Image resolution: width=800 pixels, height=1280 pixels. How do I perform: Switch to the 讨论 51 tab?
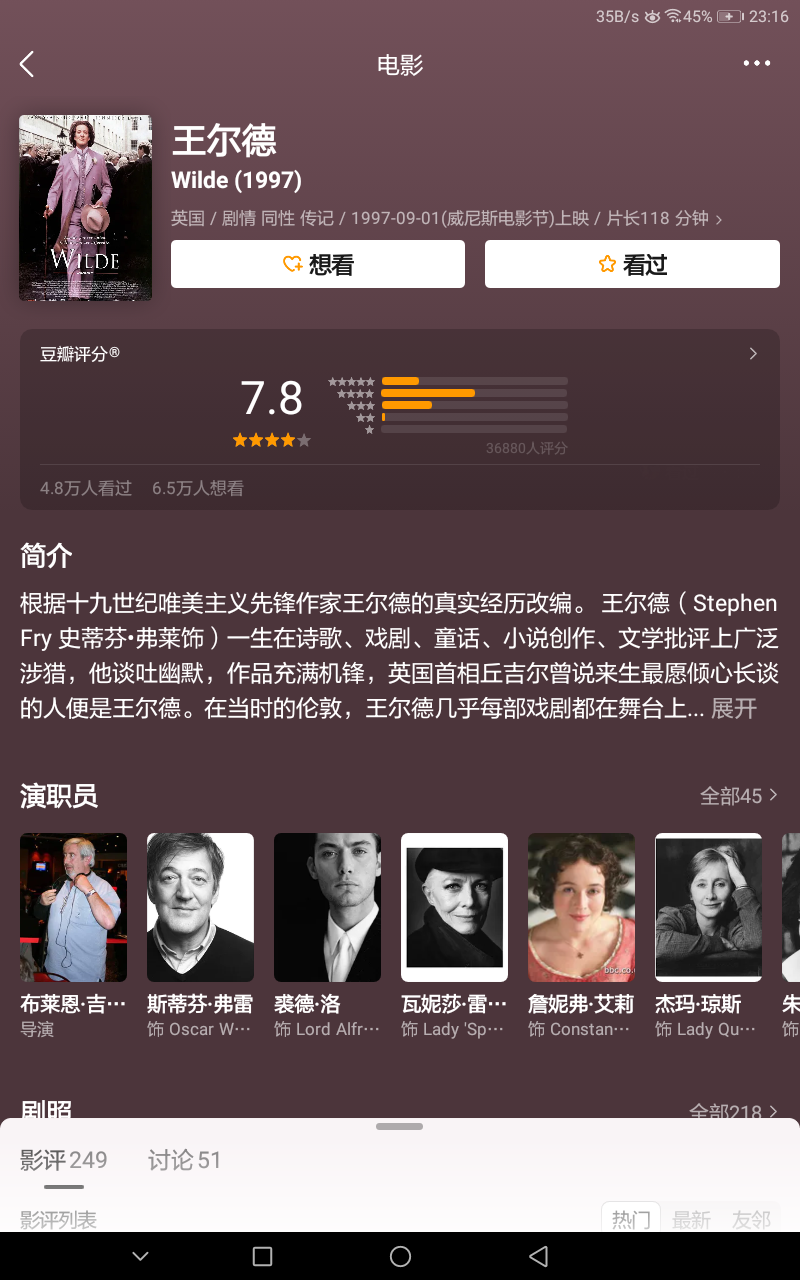tap(185, 1160)
